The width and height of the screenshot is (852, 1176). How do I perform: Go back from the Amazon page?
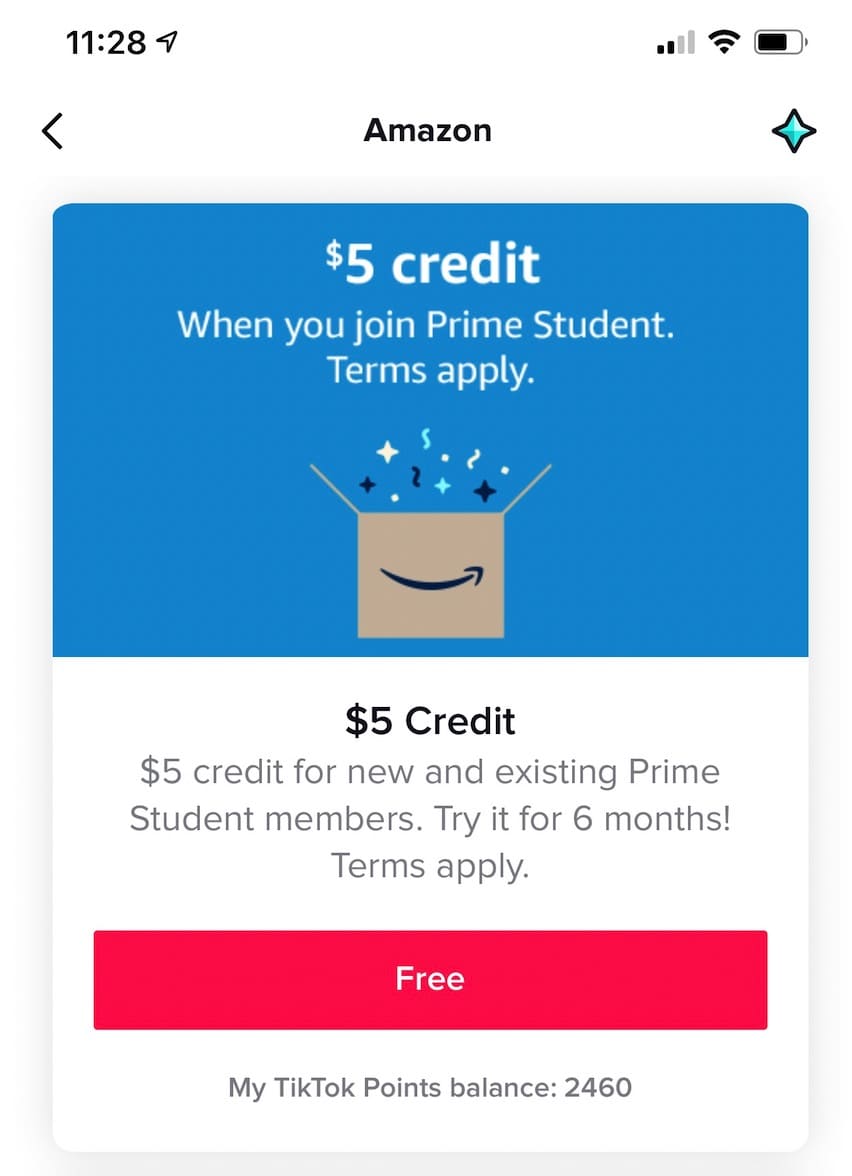coord(53,131)
